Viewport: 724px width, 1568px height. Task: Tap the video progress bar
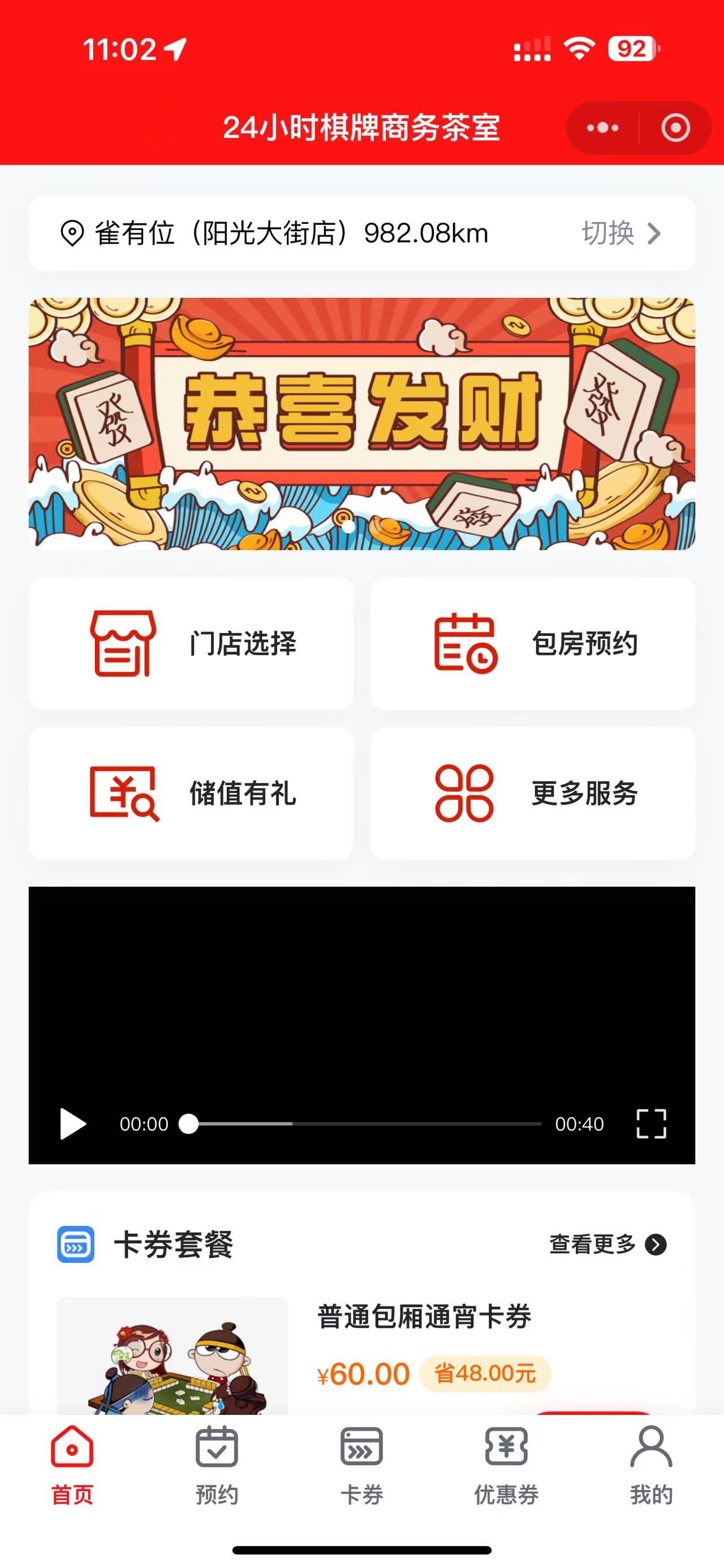coord(365,1124)
